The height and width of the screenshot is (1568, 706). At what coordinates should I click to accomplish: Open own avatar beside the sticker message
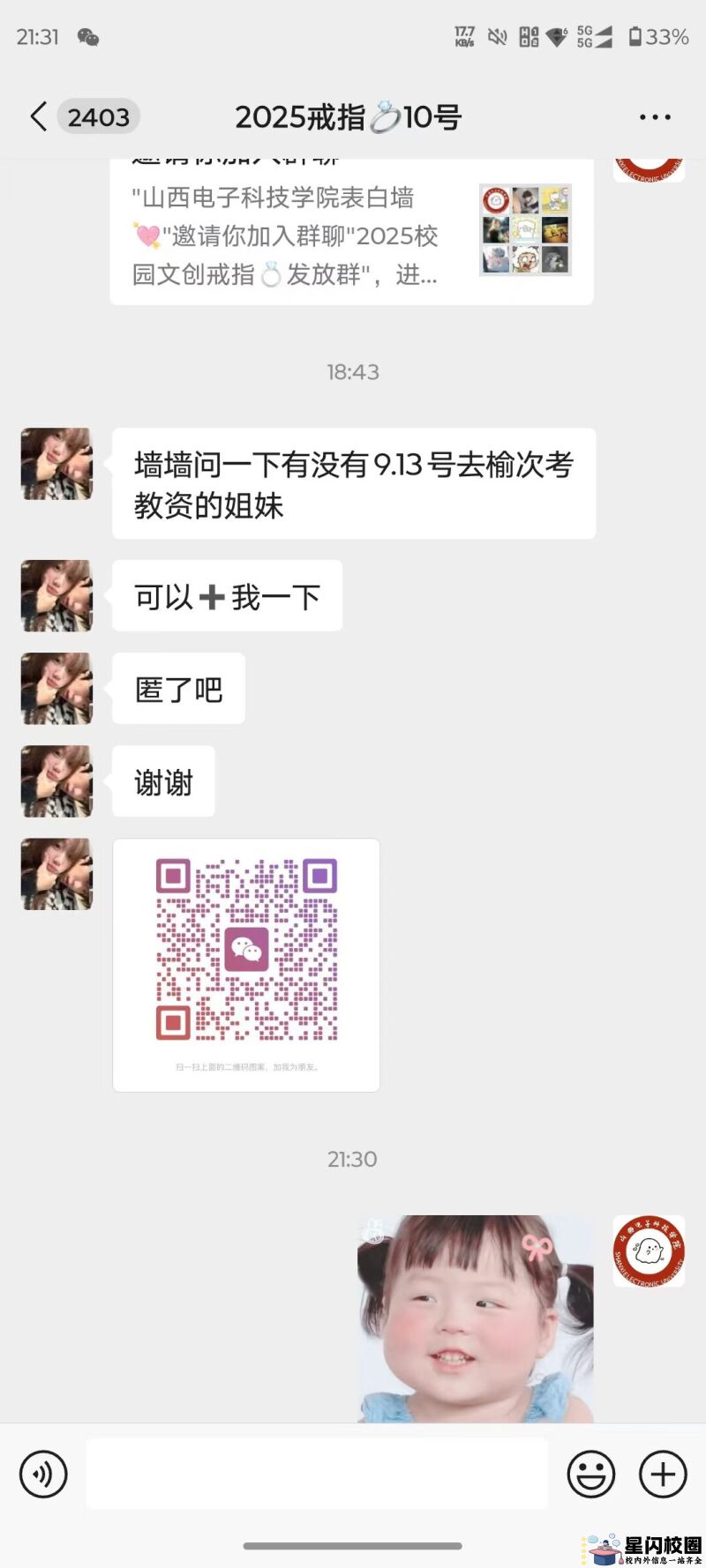[x=649, y=1251]
